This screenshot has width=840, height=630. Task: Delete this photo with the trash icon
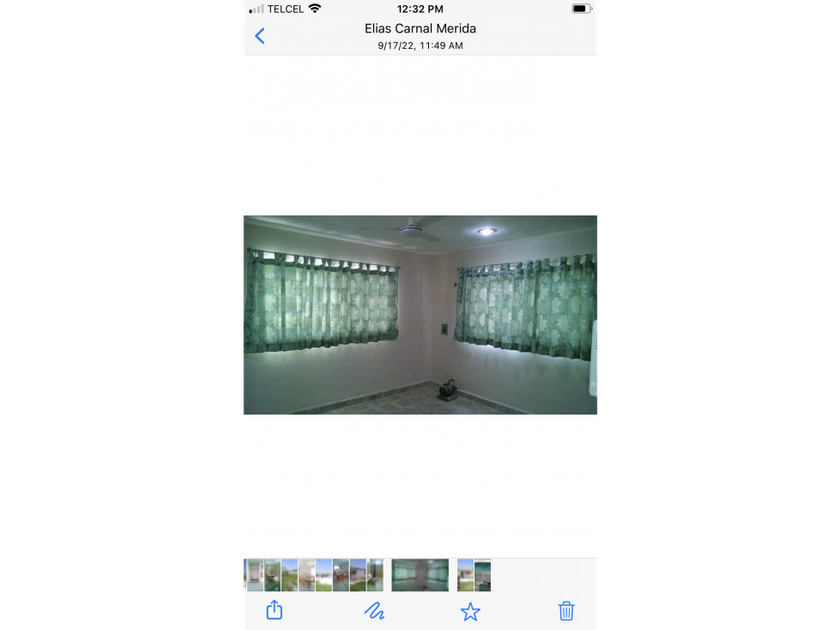click(566, 610)
